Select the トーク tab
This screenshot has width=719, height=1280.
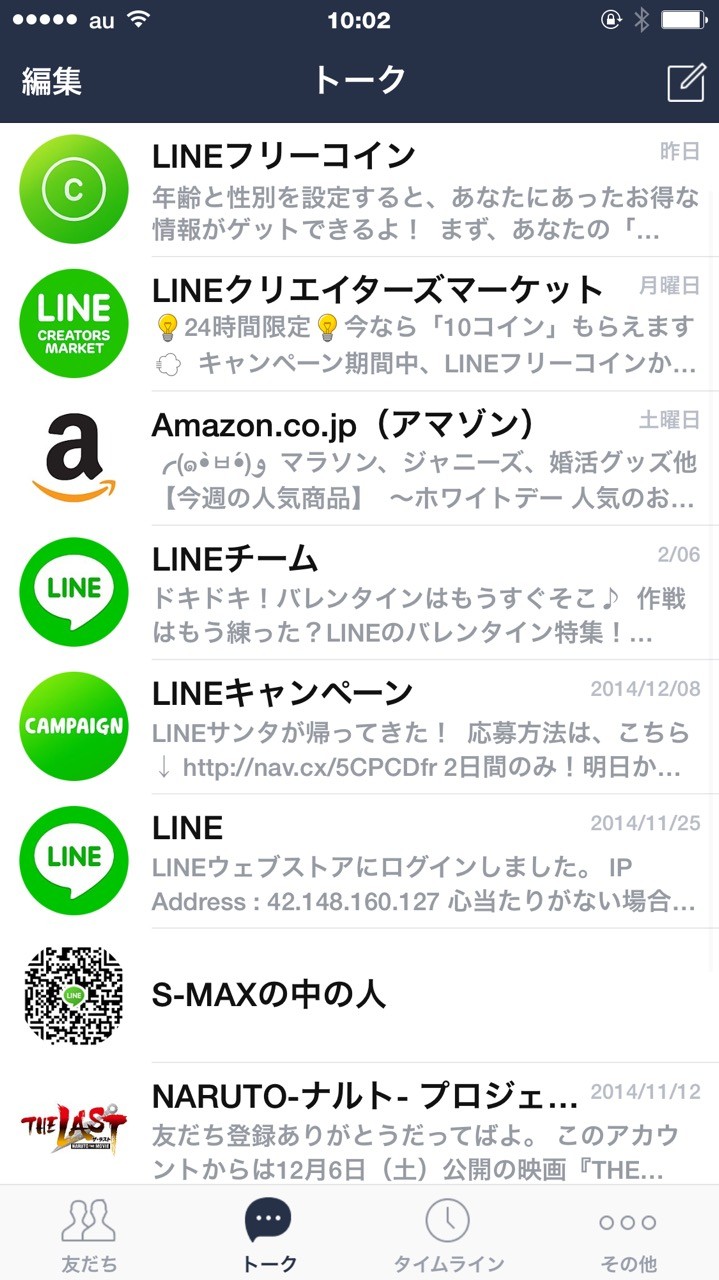click(269, 1233)
